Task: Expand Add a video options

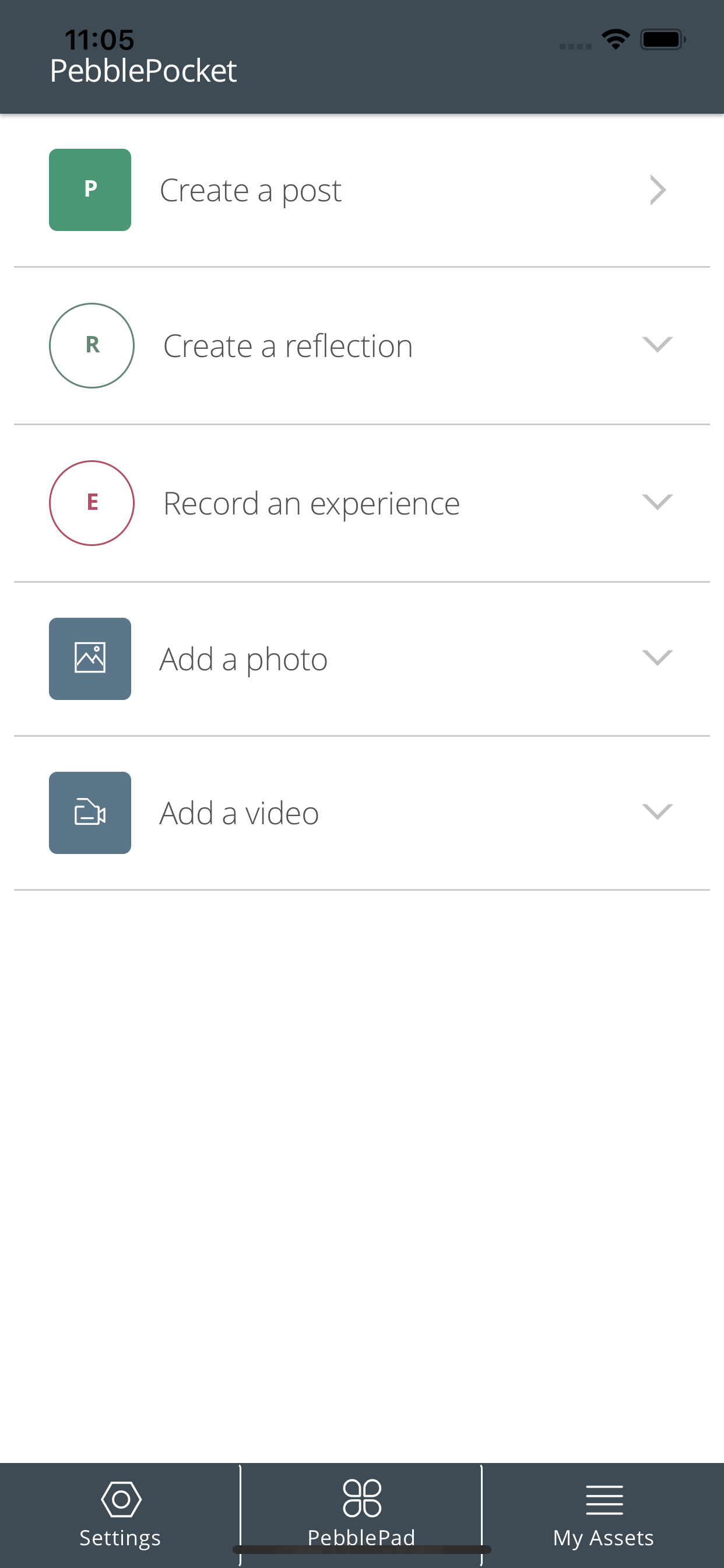Action: (x=657, y=813)
